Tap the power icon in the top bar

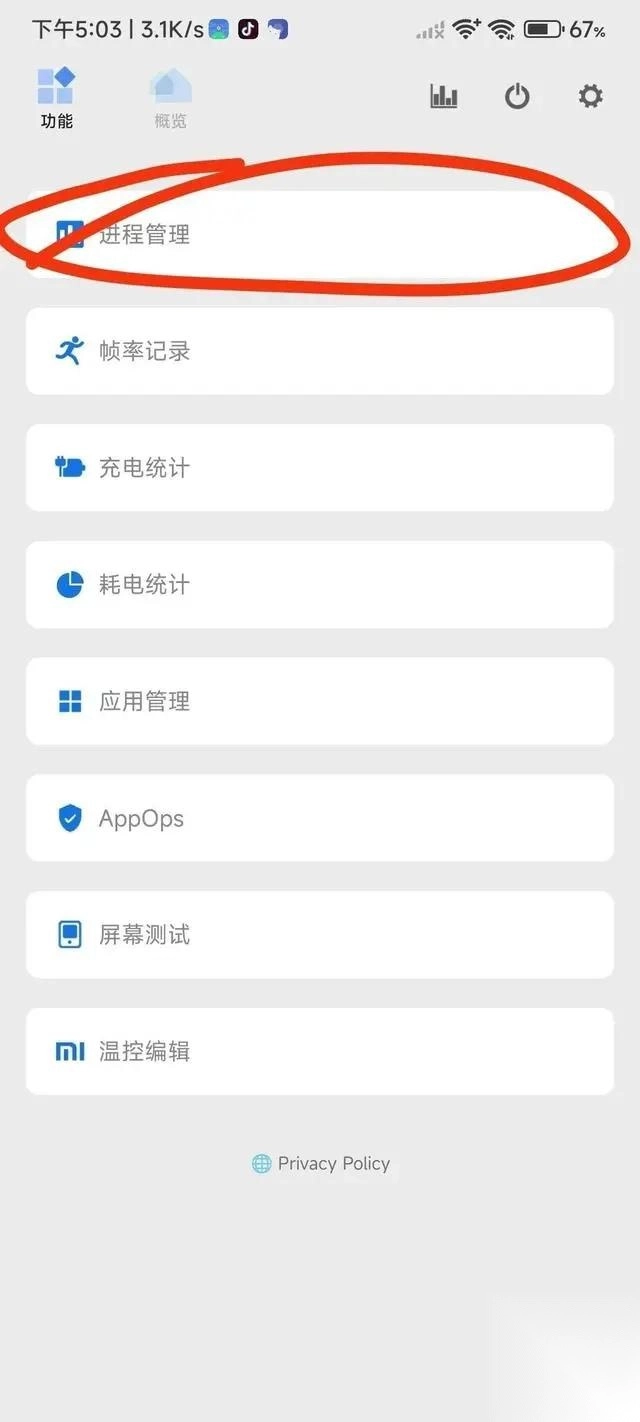(x=517, y=96)
